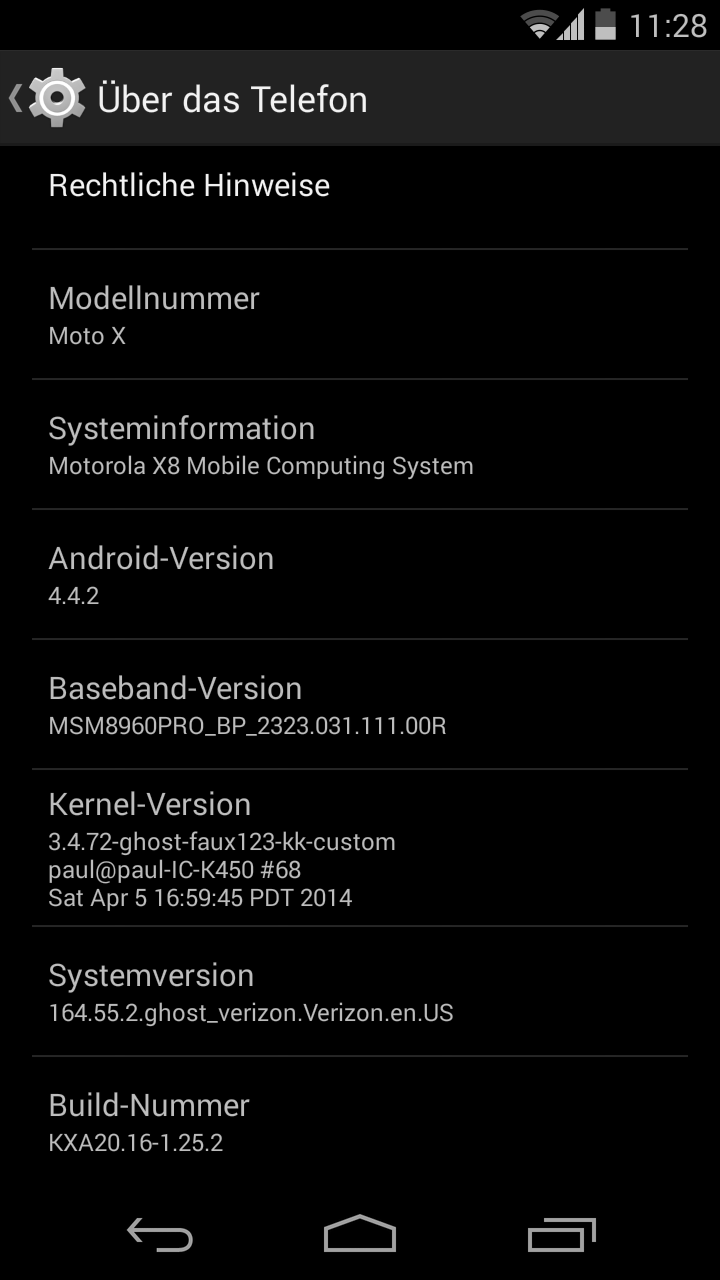Viewport: 720px width, 1280px height.
Task: Go to the home screen
Action: point(360,1236)
